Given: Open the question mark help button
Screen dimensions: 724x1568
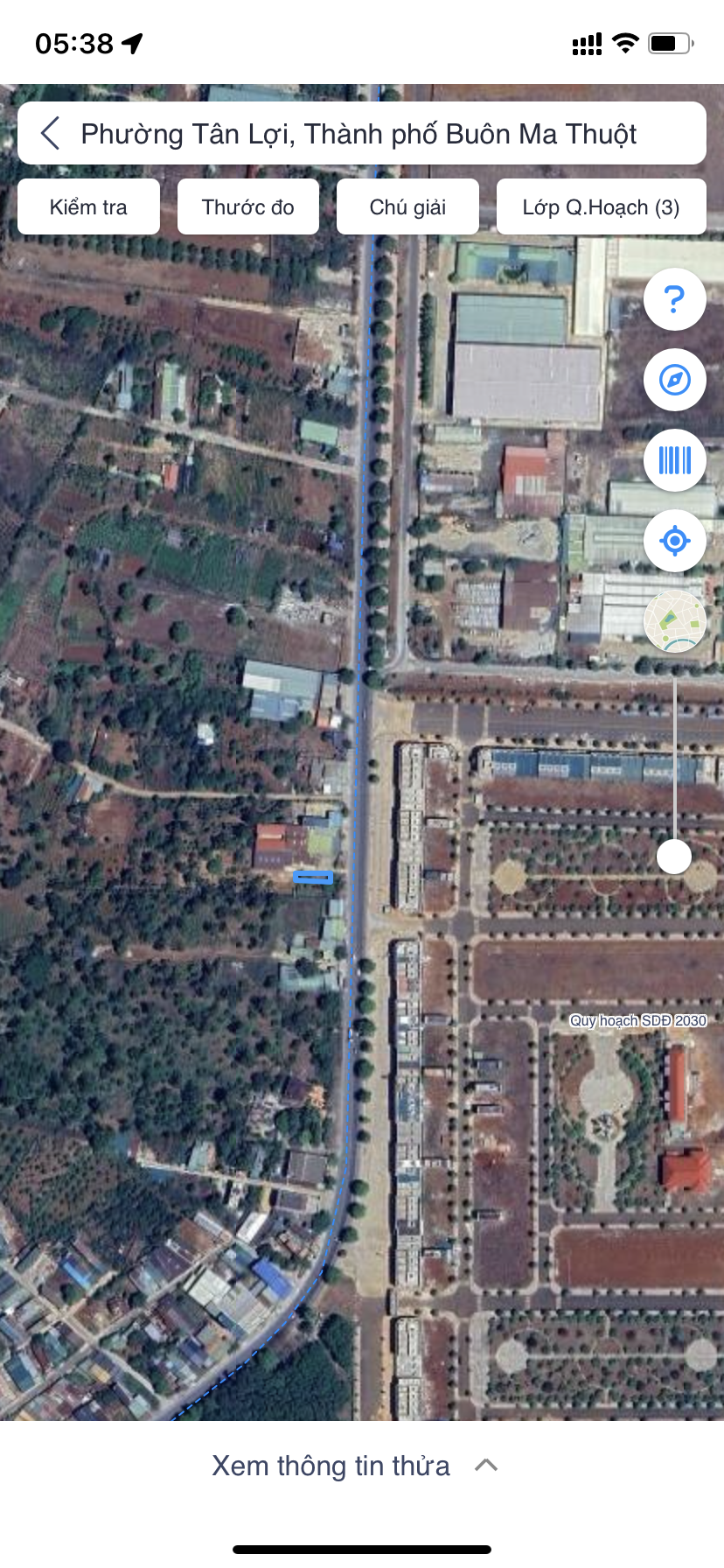Looking at the screenshot, I should pyautogui.click(x=675, y=299).
